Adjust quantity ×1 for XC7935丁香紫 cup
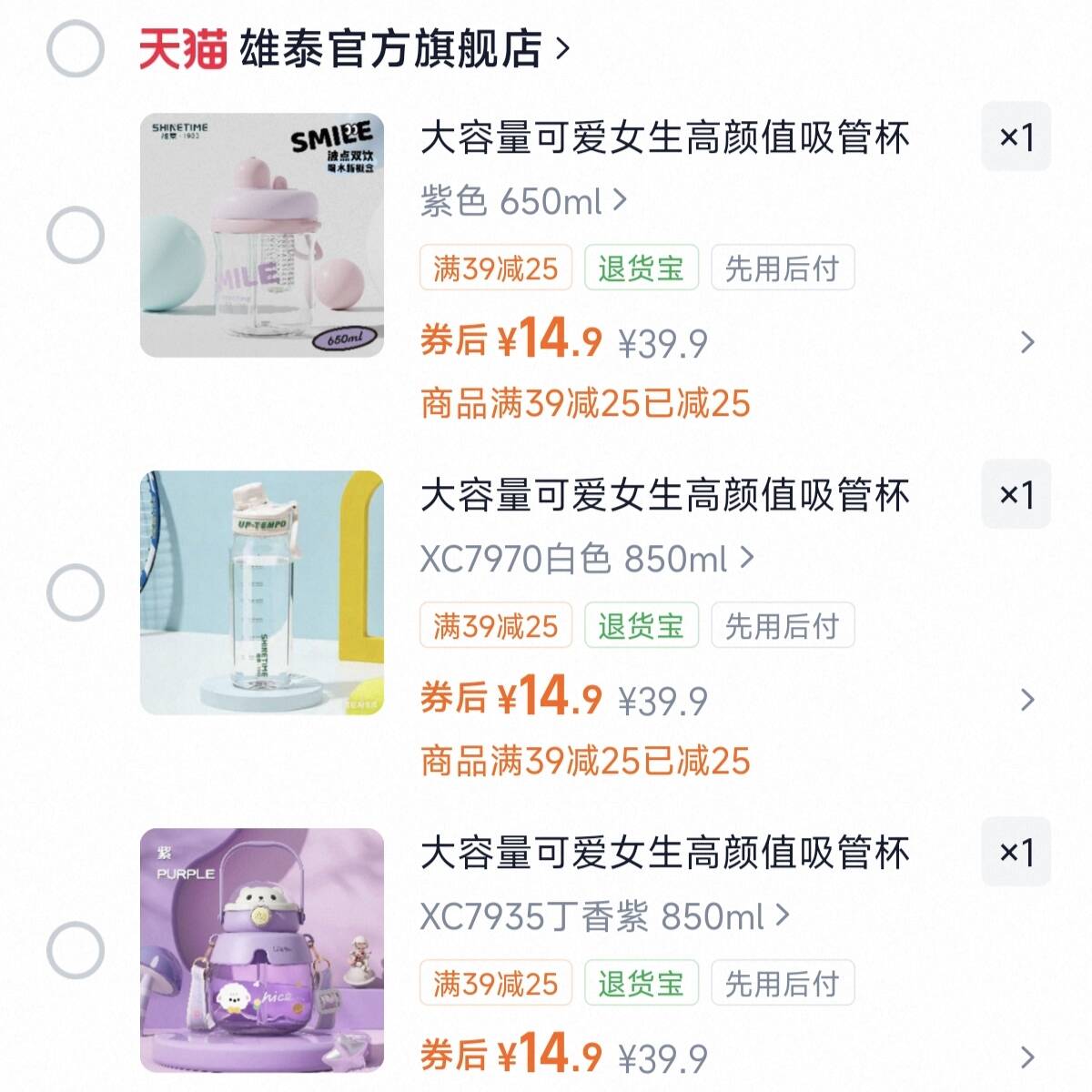Screen dimensions: 1092x1092 click(x=1016, y=853)
